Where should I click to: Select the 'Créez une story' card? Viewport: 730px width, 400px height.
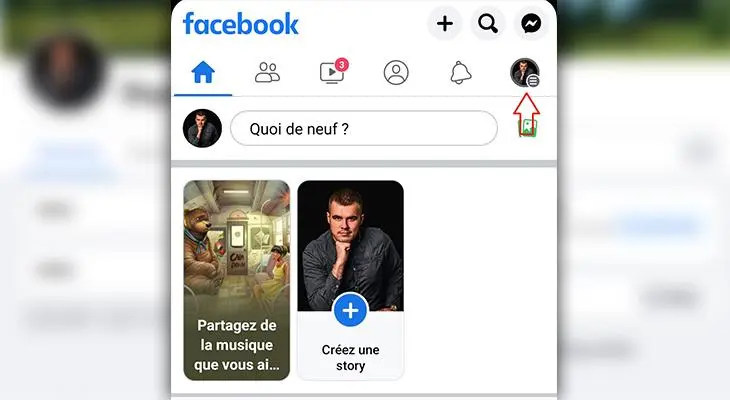tap(350, 280)
